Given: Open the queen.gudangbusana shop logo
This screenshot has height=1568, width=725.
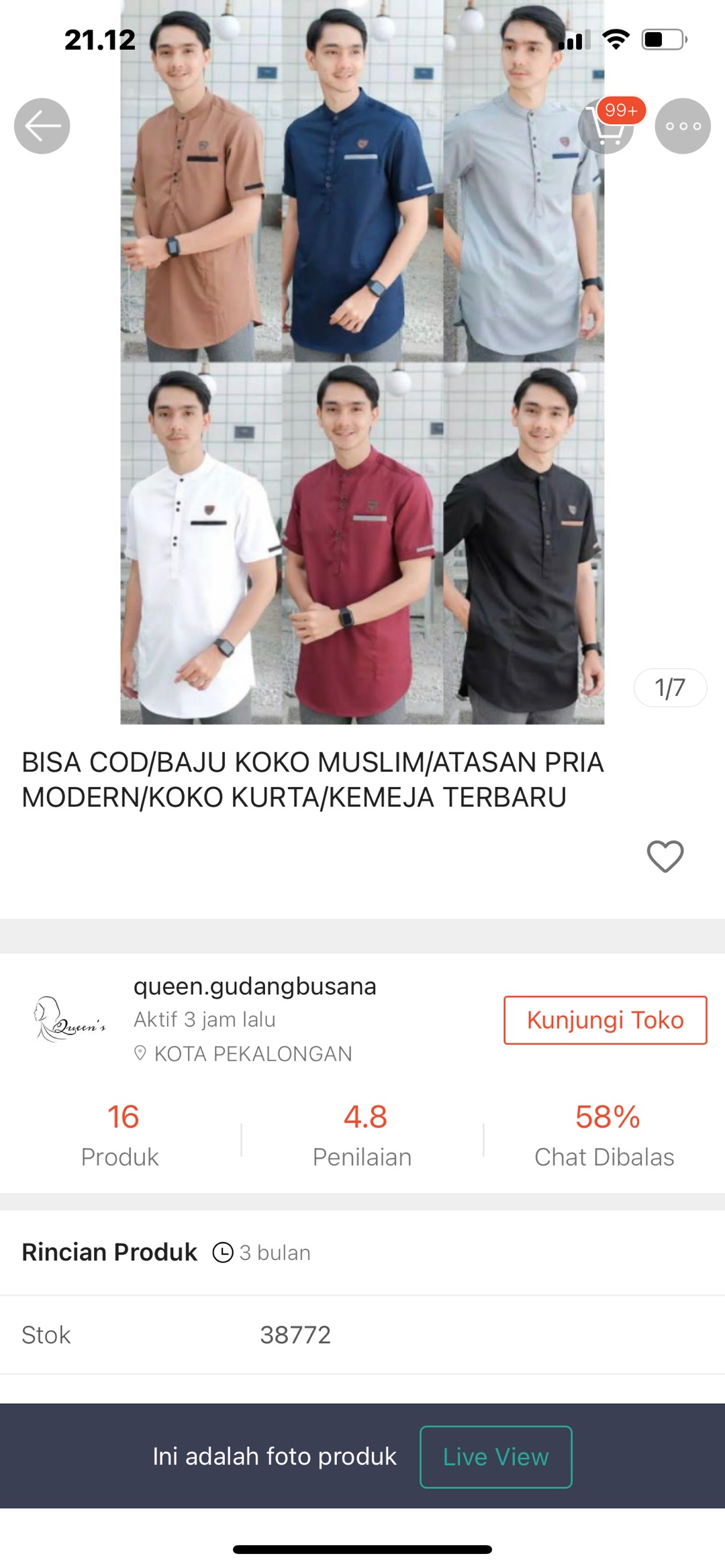Looking at the screenshot, I should pyautogui.click(x=67, y=1020).
